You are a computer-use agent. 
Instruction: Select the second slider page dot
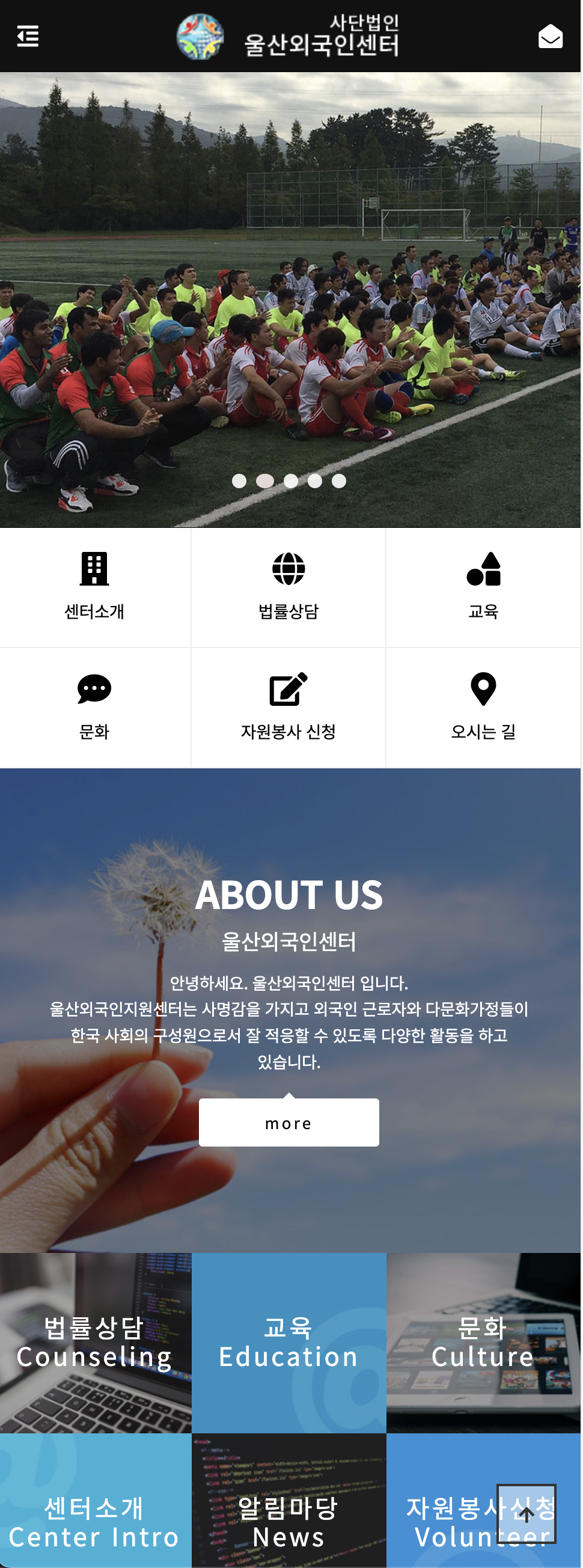tap(264, 481)
